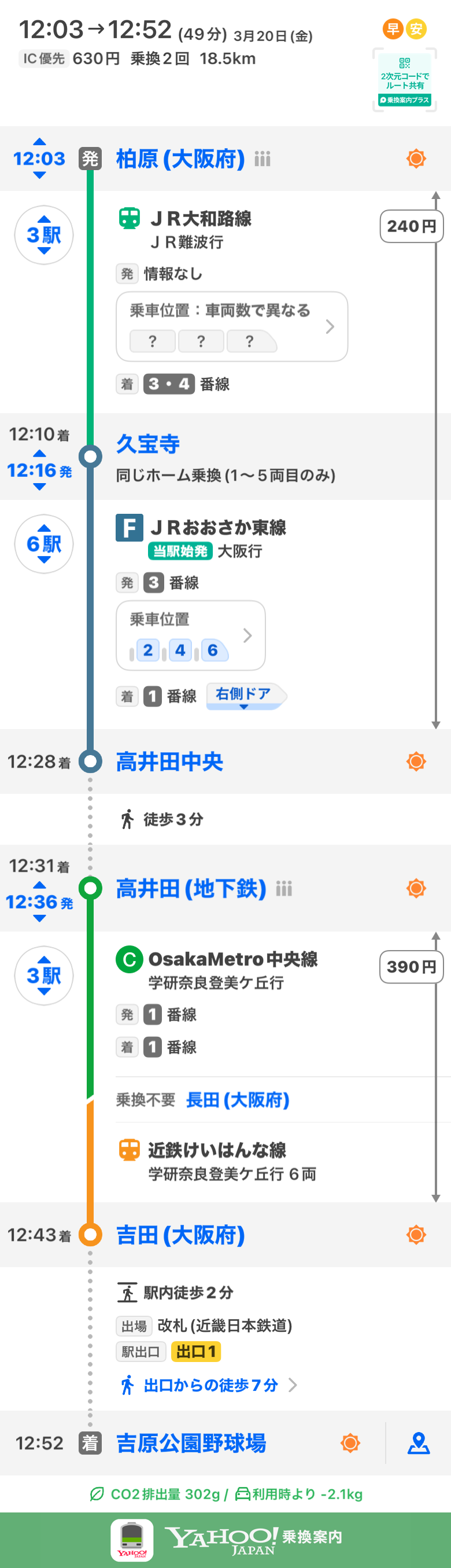The height and width of the screenshot is (1568, 451).
Task: Open the 長田 (大阪府) station link
Action: tap(238, 1099)
